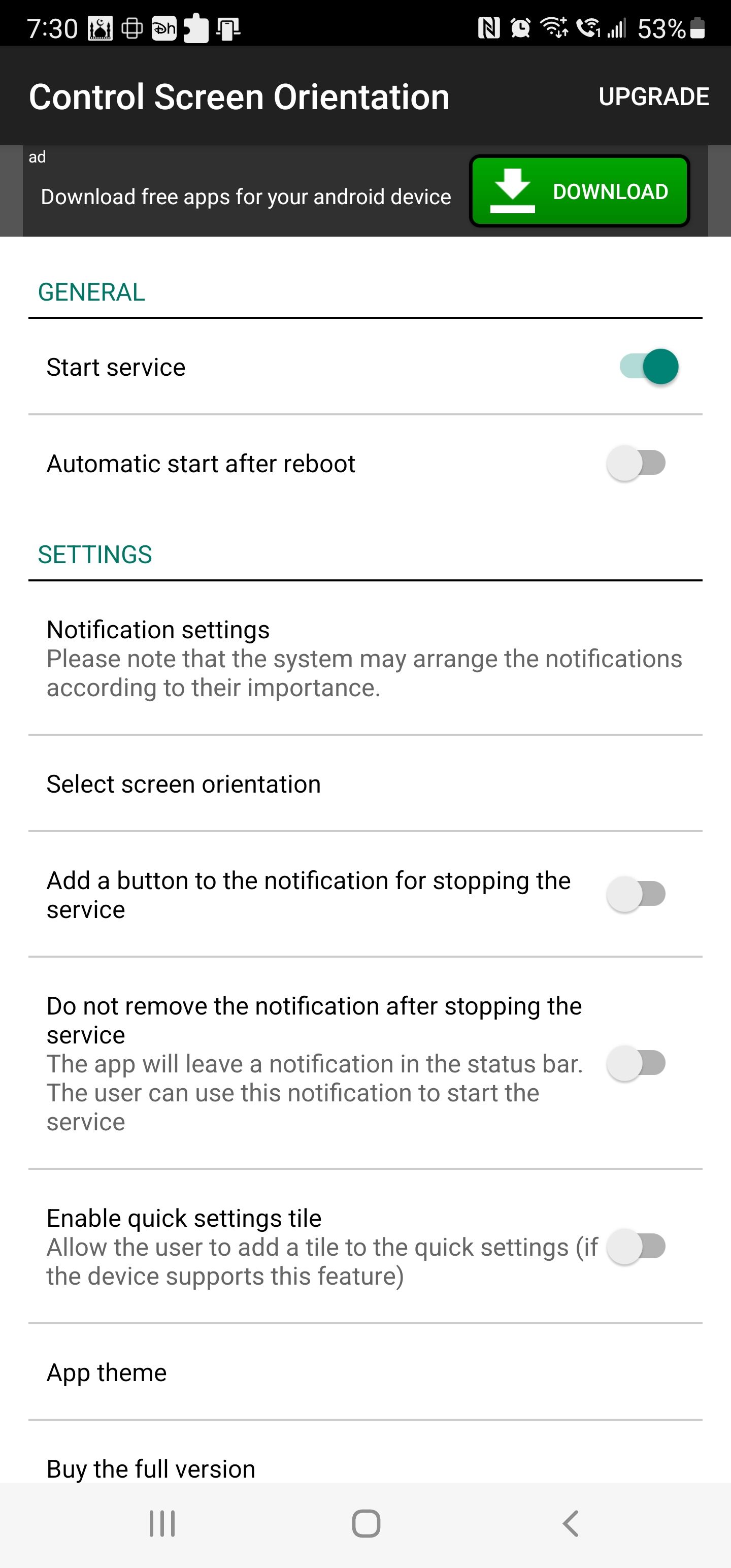Screen dimensions: 731x1568
Task: Enable Do not remove the notification option
Action: (636, 1063)
